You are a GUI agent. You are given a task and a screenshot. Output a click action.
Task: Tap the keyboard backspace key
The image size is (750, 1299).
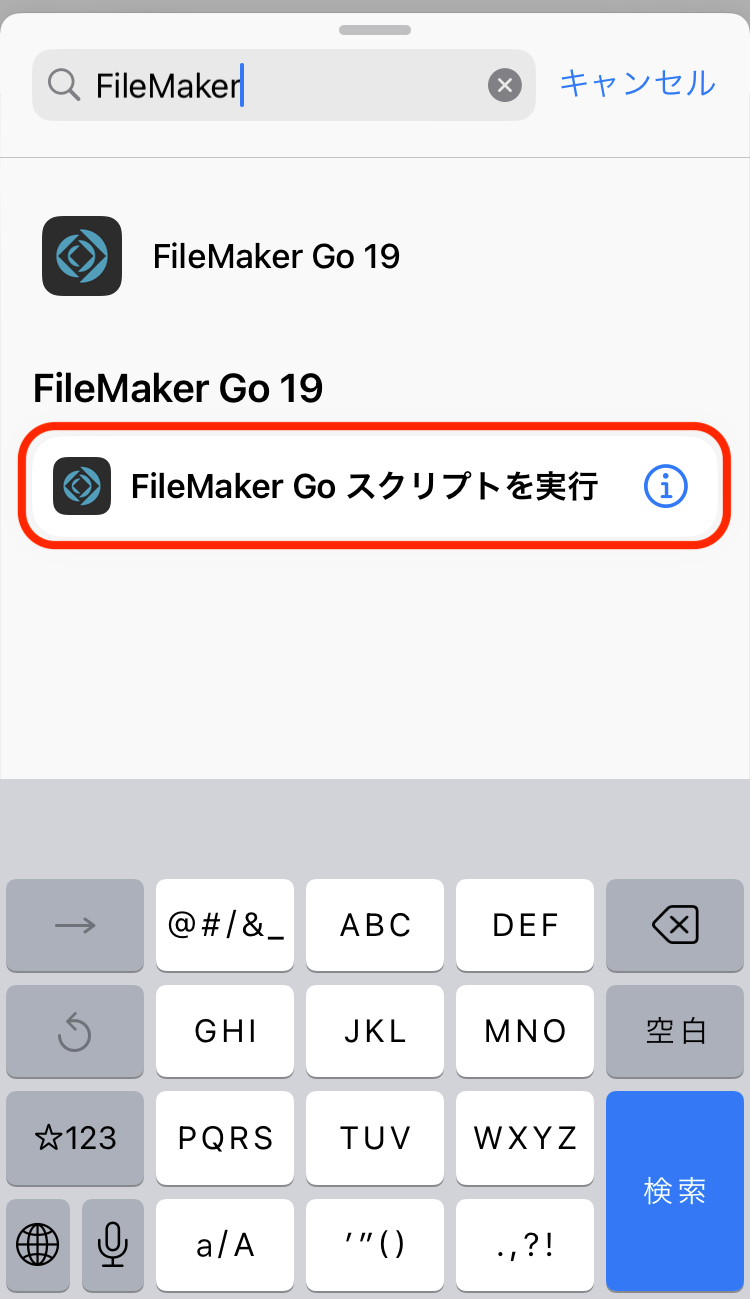click(x=675, y=926)
